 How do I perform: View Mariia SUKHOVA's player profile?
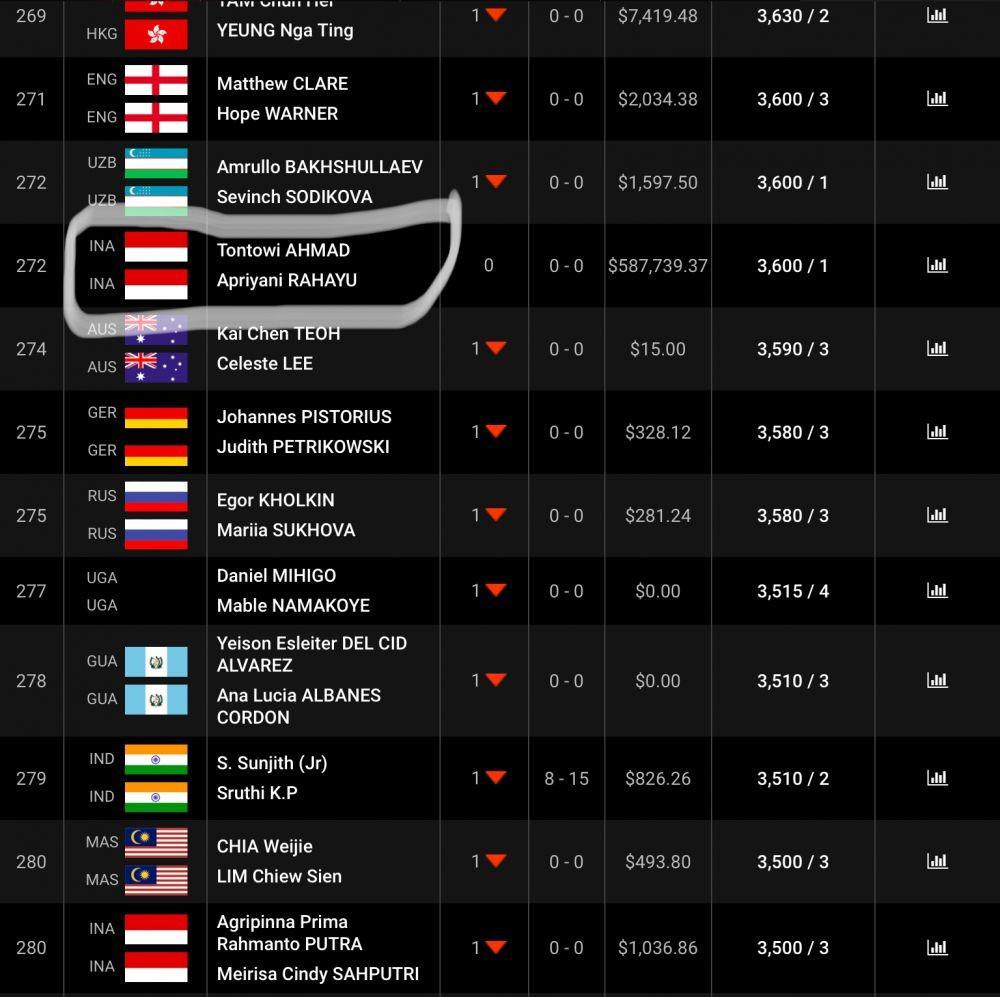pos(285,530)
